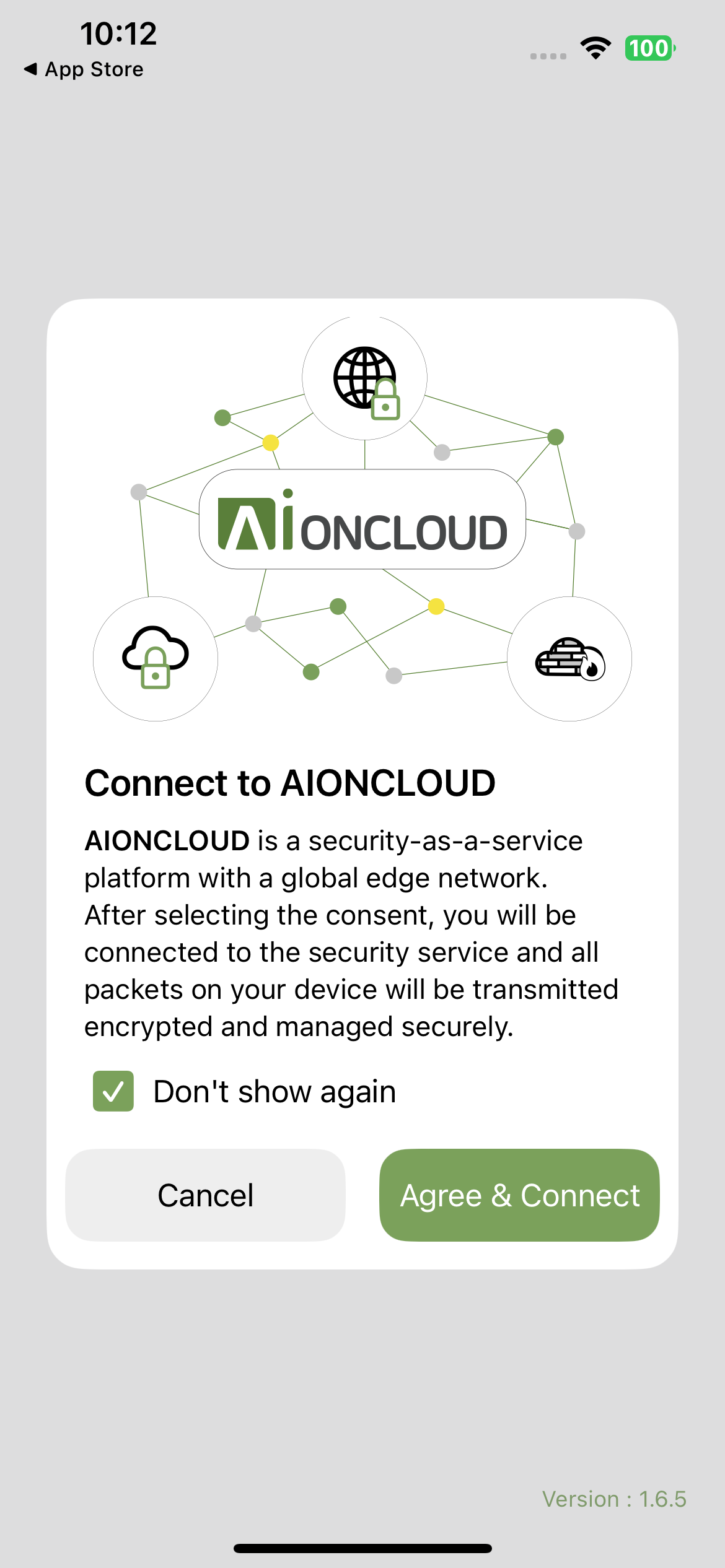This screenshot has width=725, height=1568.
Task: Cancel the AIONCLOUD connection dialog
Action: tap(205, 1195)
